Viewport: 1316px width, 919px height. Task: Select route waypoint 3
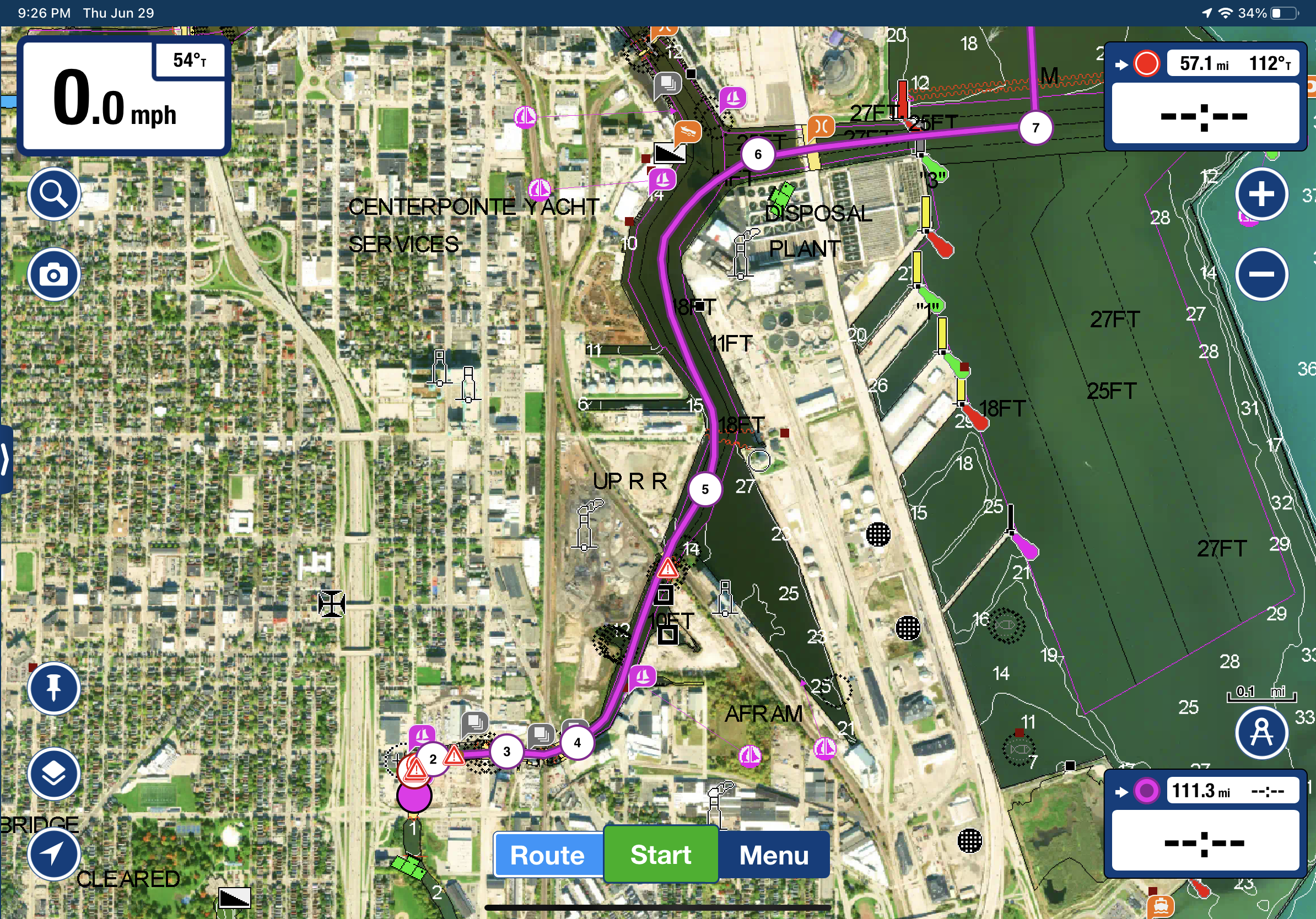[x=506, y=751]
